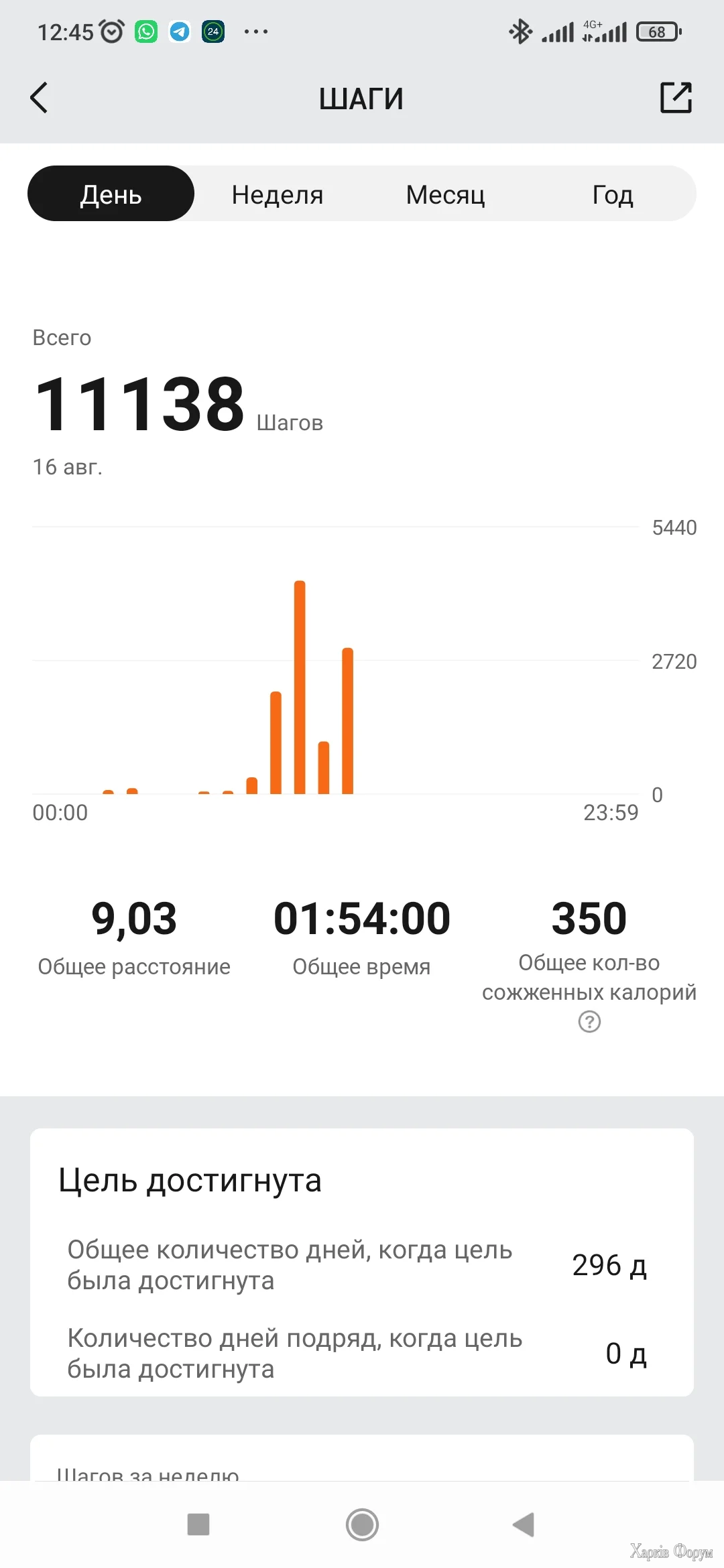Select the День tab
The width and height of the screenshot is (724, 1568).
click(111, 194)
